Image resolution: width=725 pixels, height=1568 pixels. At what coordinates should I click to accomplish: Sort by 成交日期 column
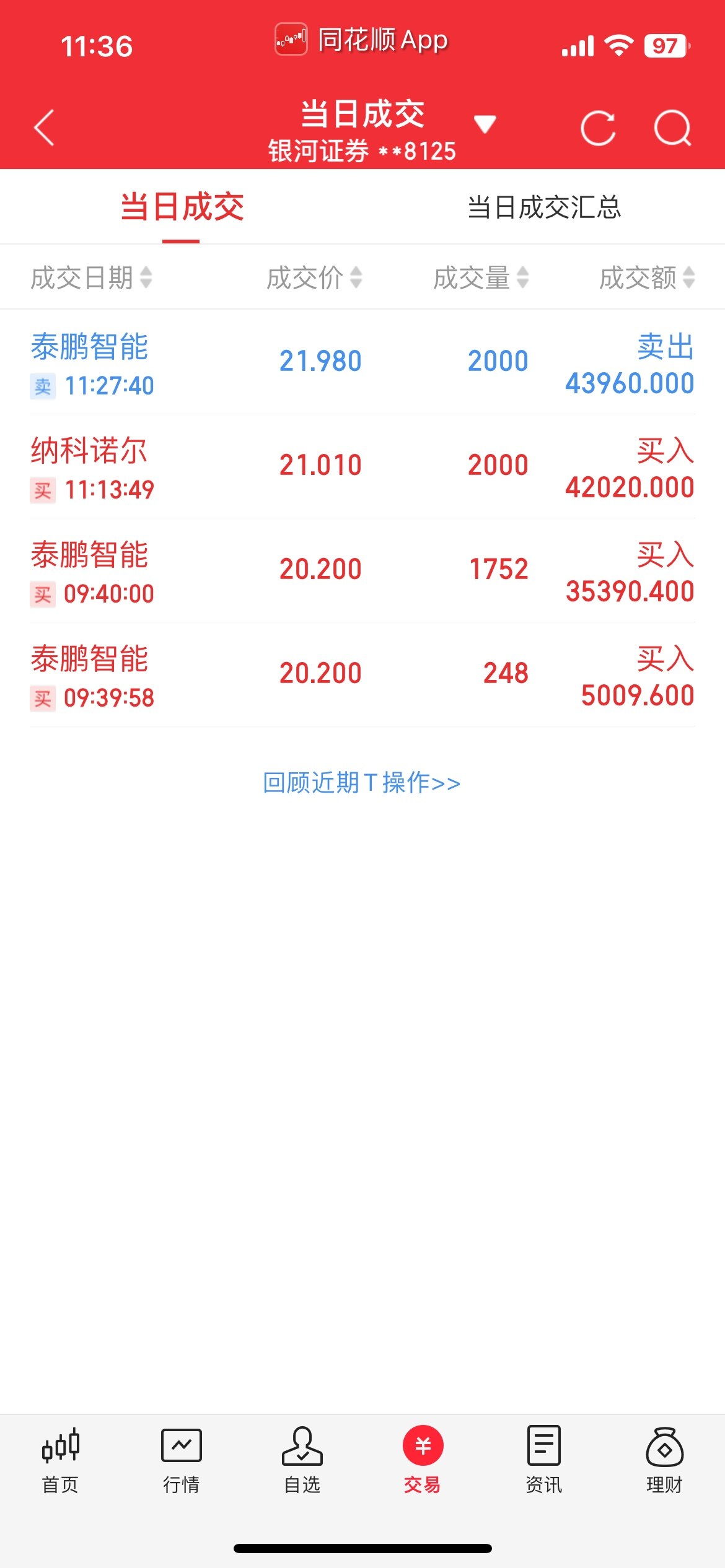click(x=92, y=277)
